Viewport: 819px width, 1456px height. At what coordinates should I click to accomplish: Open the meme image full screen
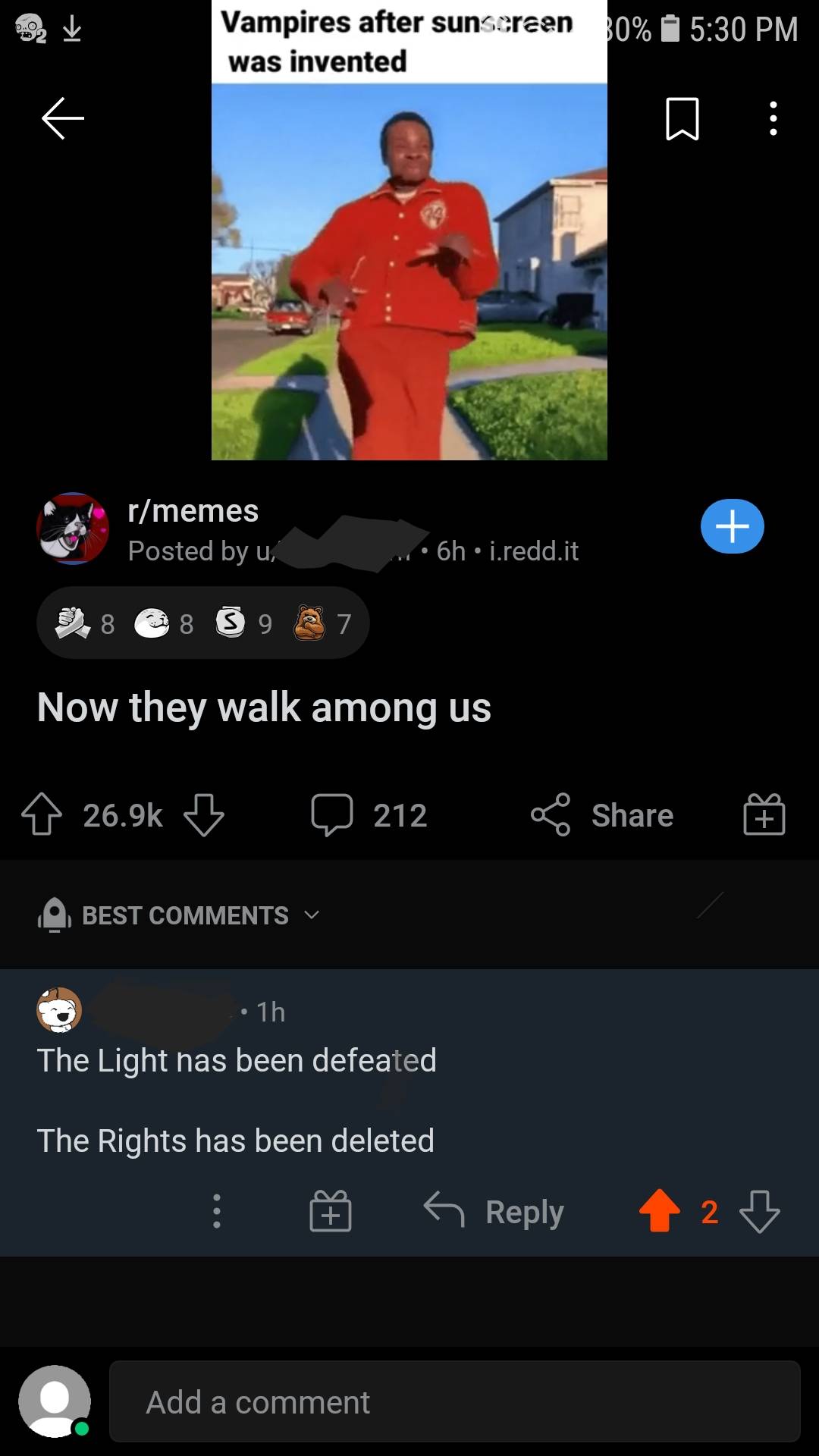click(x=409, y=271)
